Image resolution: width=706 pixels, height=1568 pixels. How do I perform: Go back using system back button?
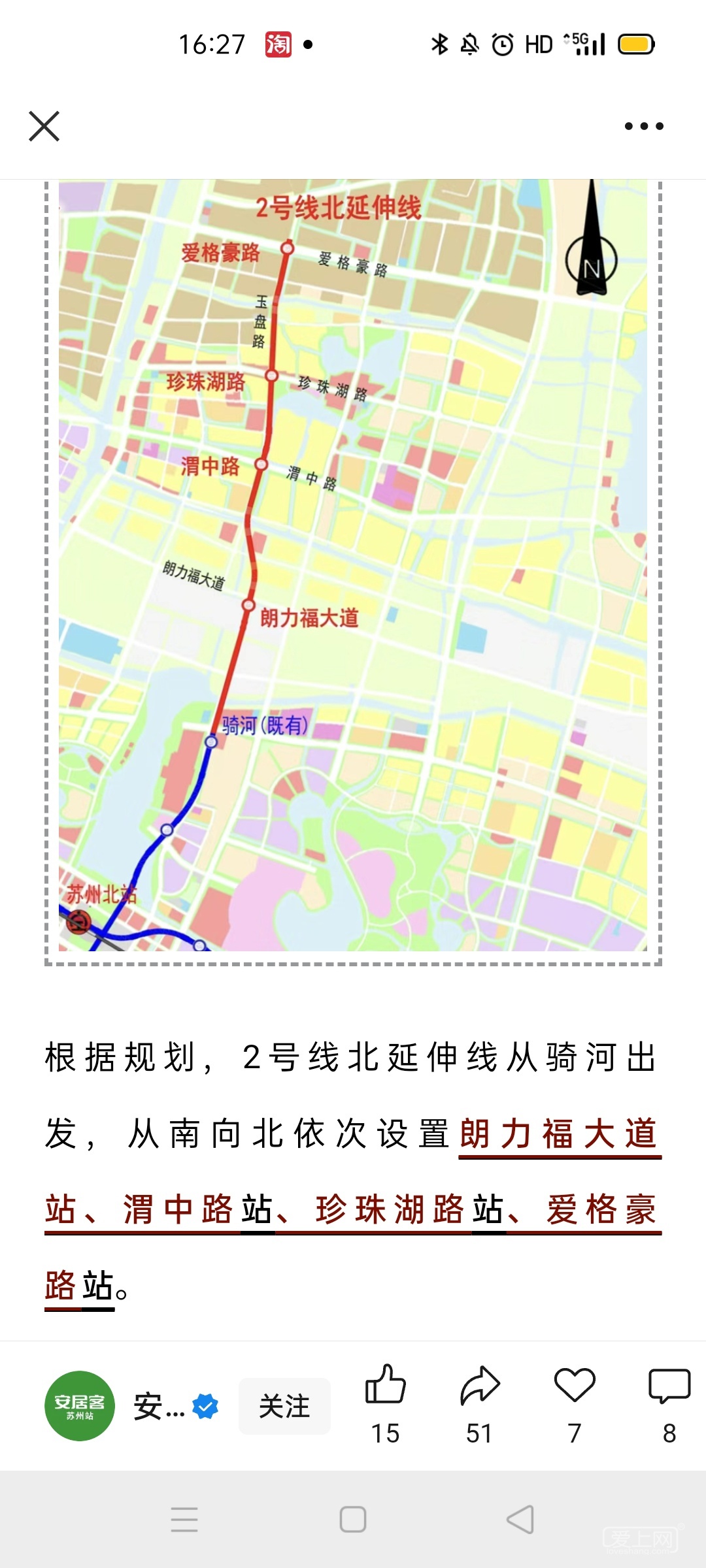[x=520, y=1520]
